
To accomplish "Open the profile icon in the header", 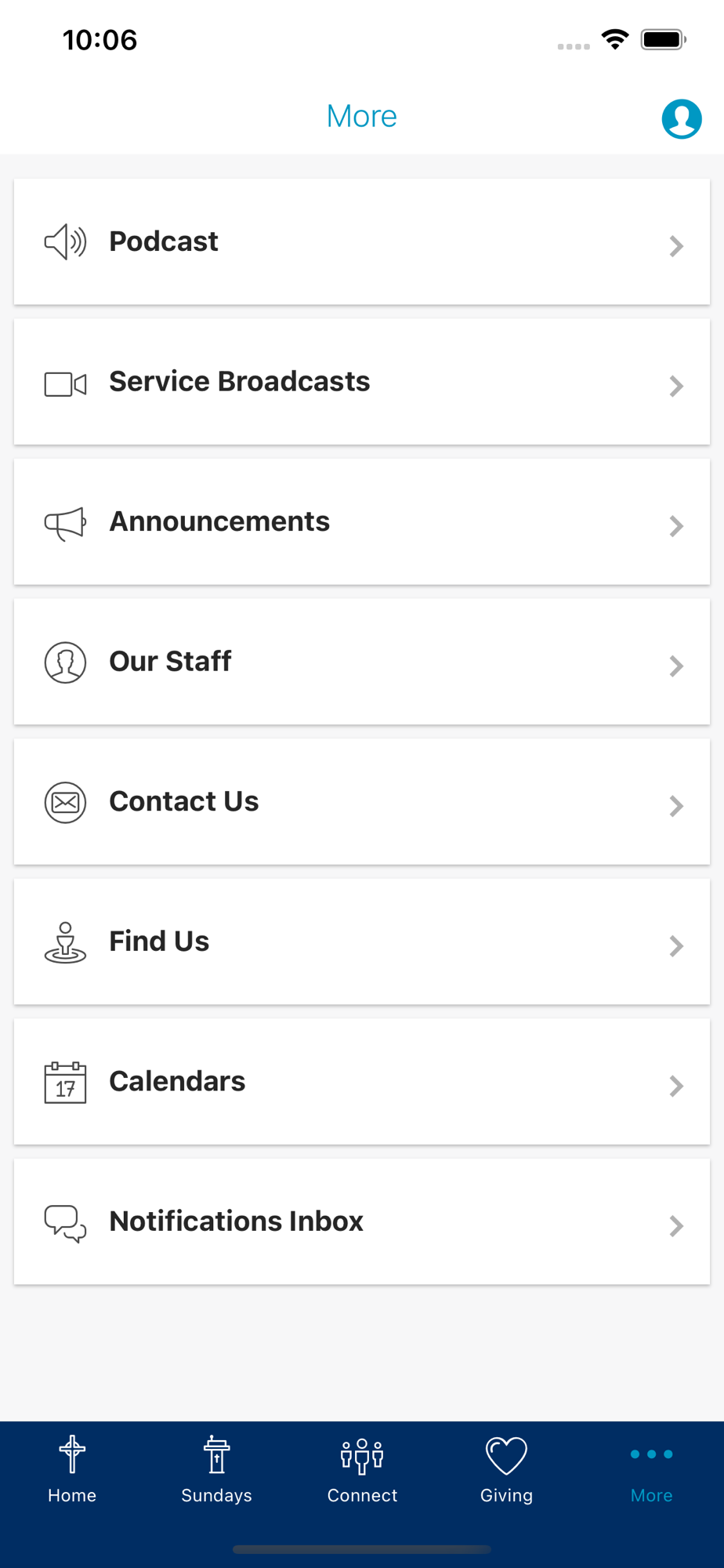I will pos(681,119).
